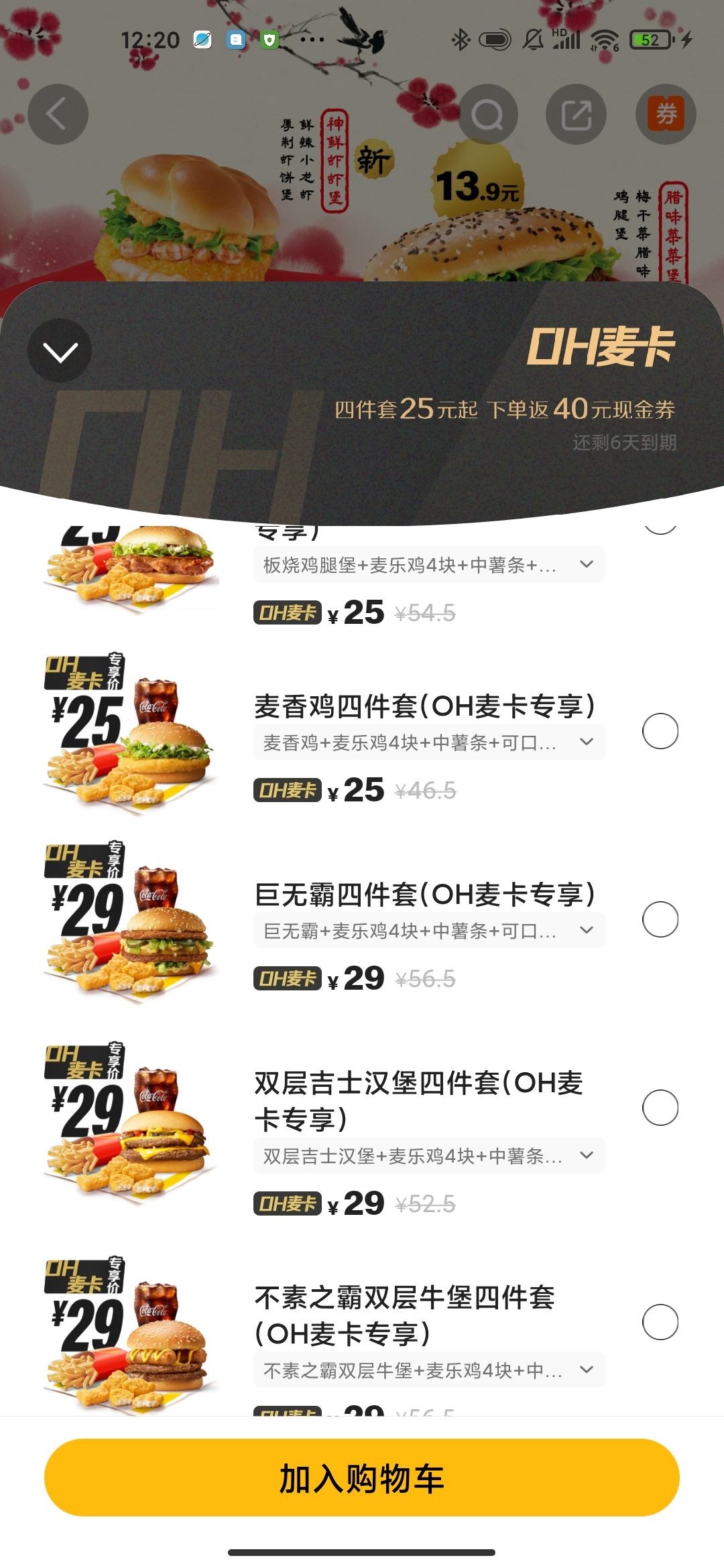Screen dimensions: 724x1568
Task: Tap 加入购物车 to add to cart
Action: coord(362,1478)
